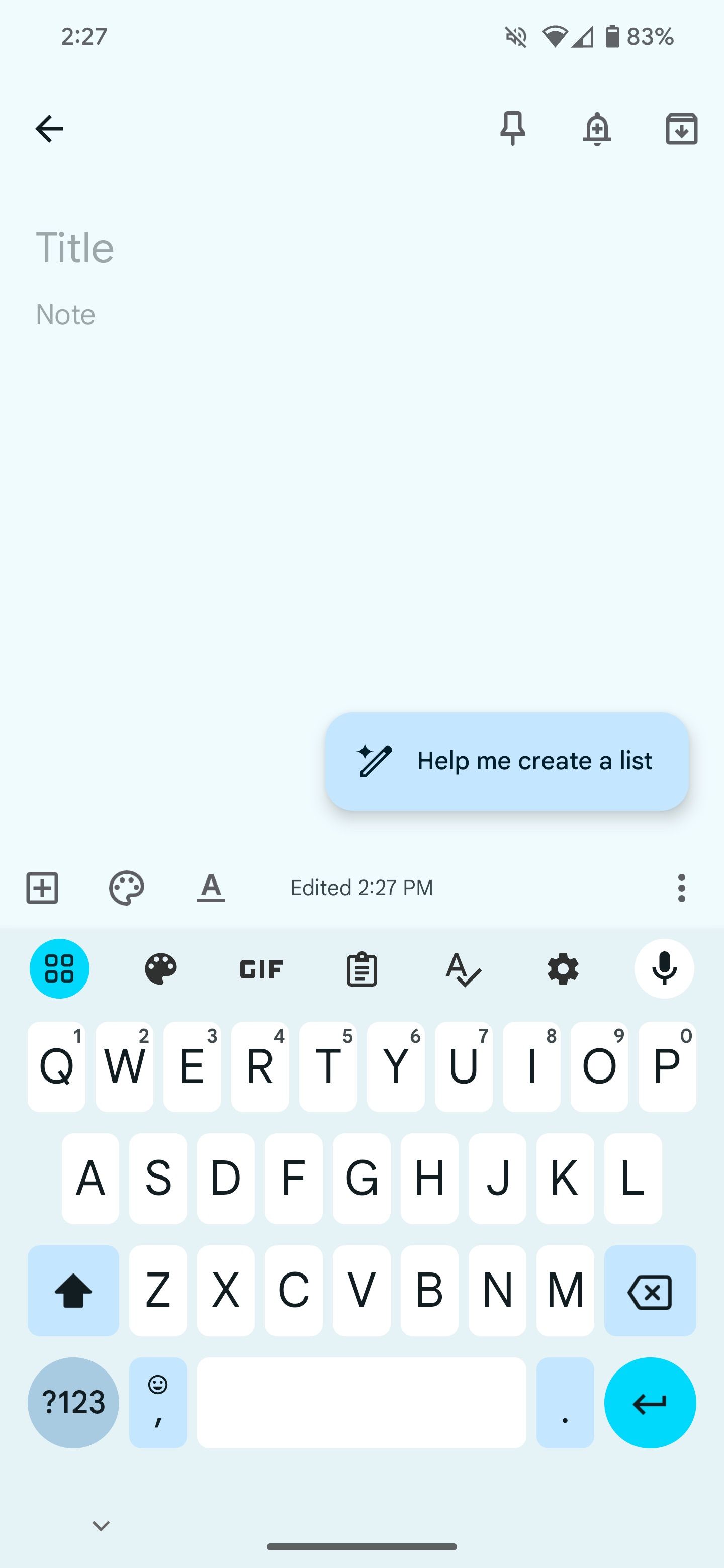
Task: Open the add attachment options
Action: tap(41, 888)
